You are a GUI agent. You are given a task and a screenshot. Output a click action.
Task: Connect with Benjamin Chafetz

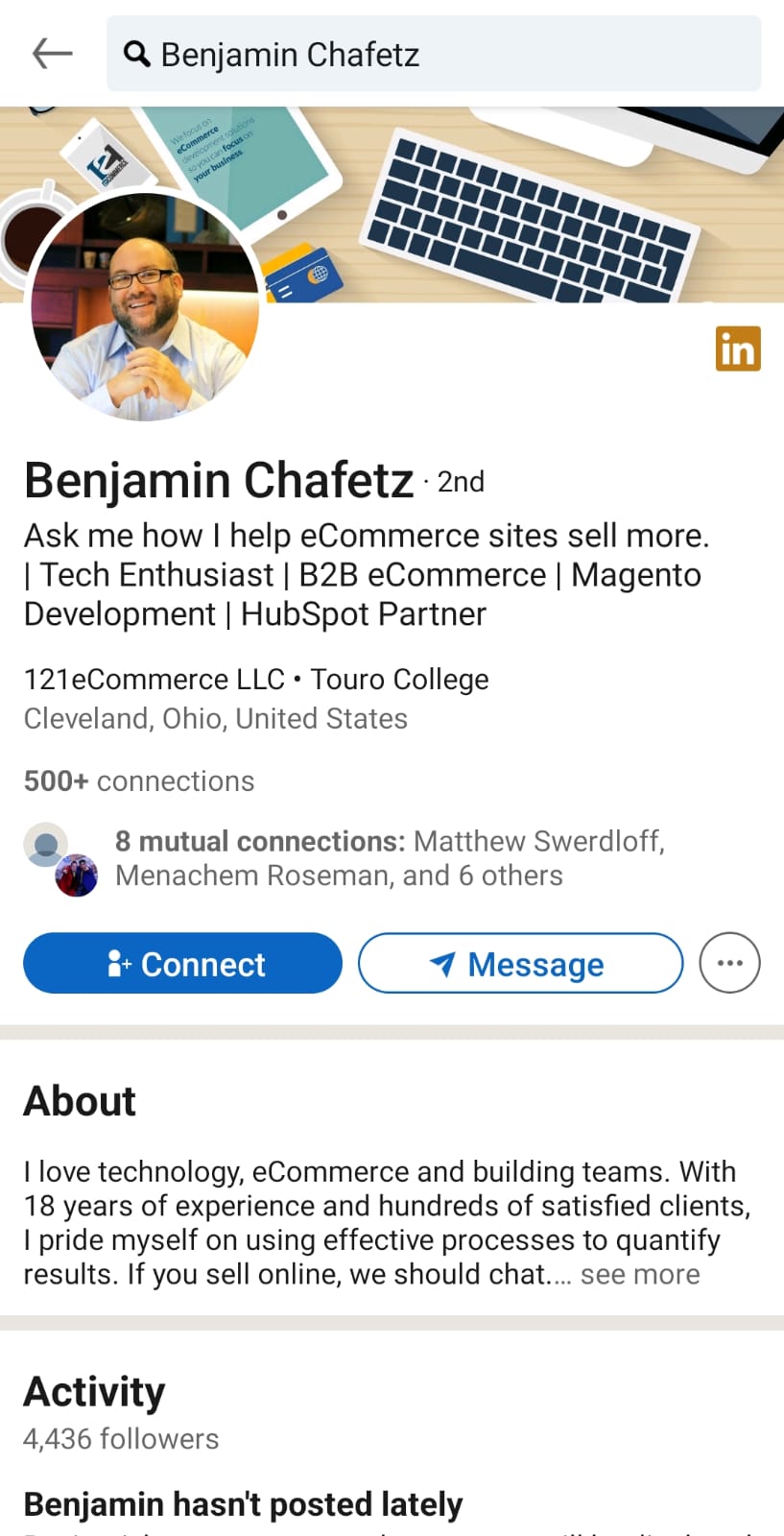182,963
